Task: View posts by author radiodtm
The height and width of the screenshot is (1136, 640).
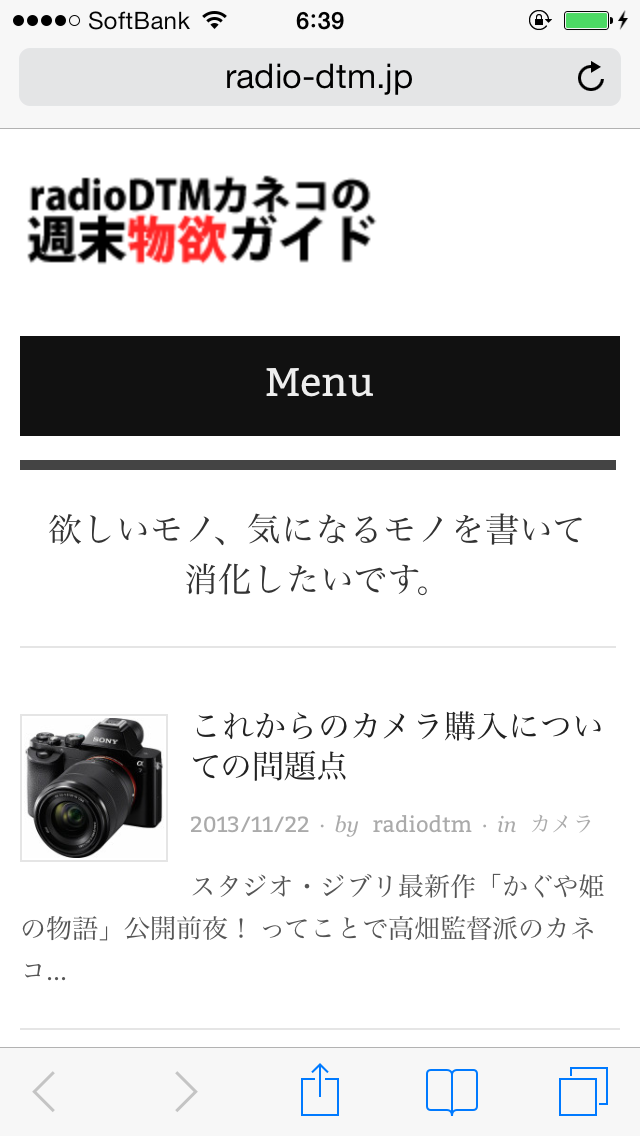Action: tap(421, 824)
